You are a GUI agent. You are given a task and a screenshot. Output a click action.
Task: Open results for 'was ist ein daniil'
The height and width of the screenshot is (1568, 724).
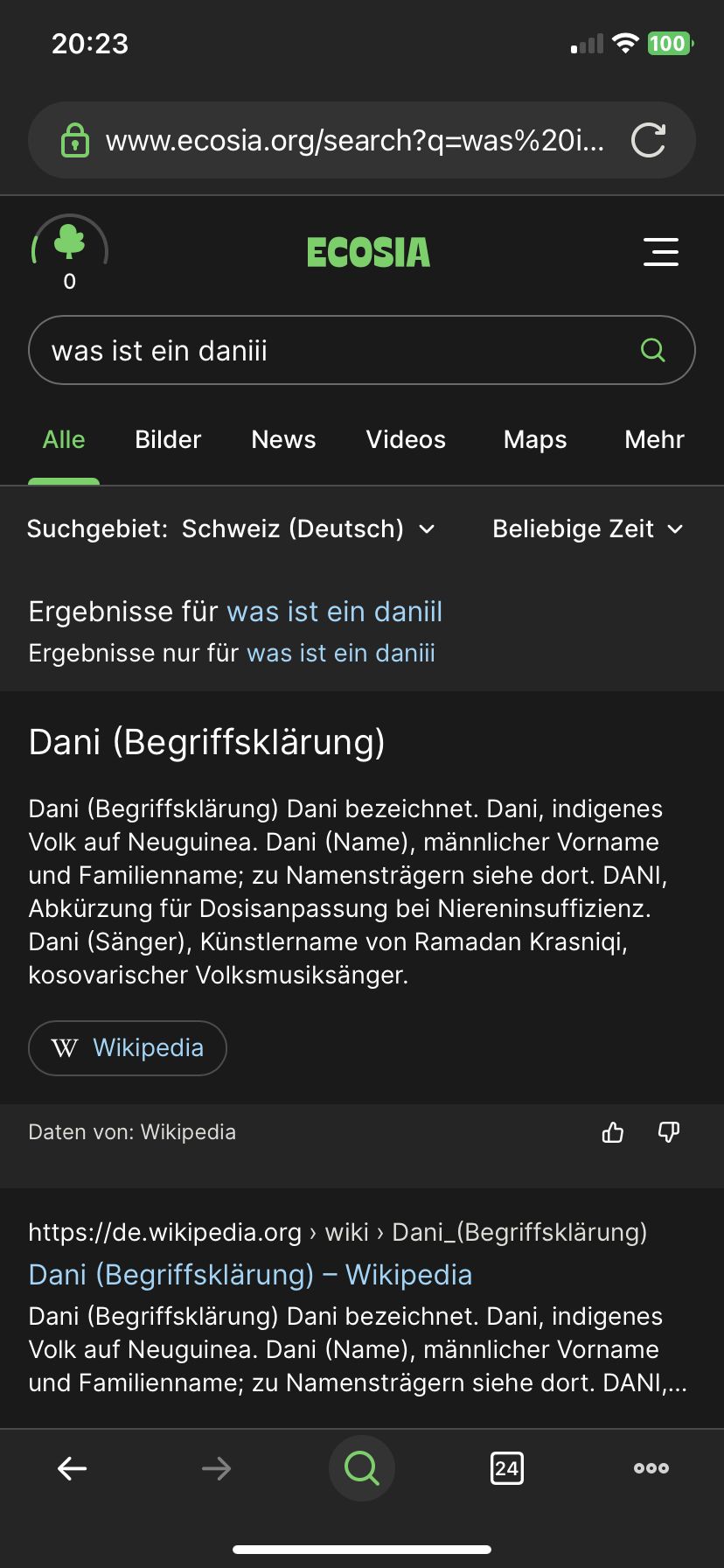pos(334,612)
